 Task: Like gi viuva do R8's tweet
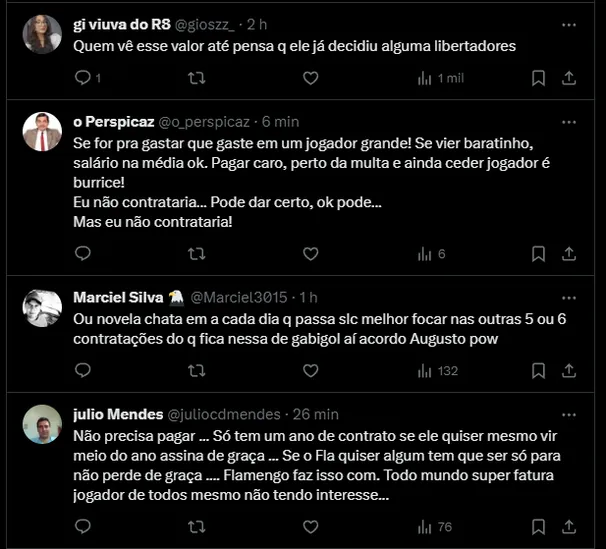[310, 77]
